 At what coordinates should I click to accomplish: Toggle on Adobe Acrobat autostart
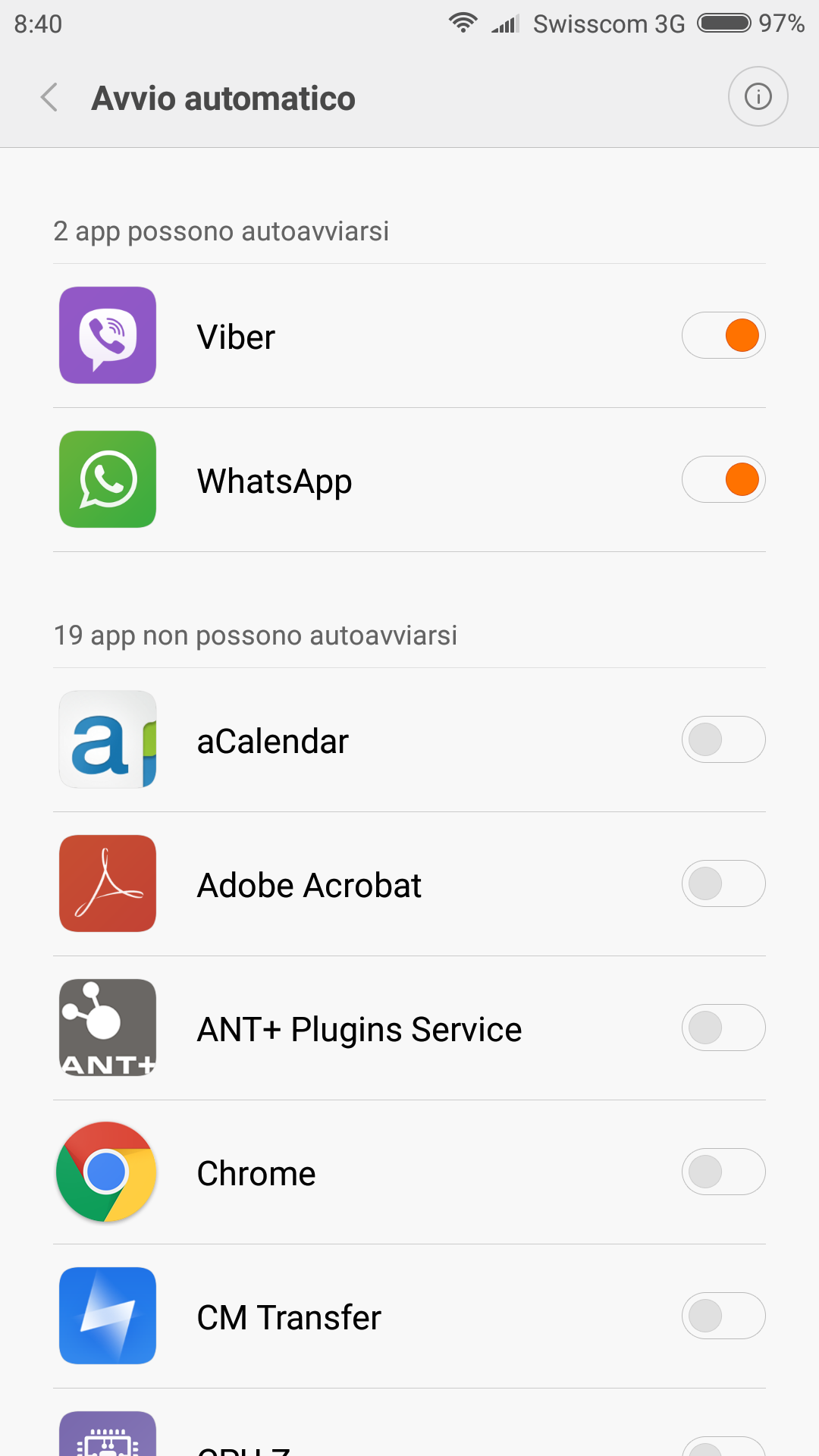coord(723,883)
